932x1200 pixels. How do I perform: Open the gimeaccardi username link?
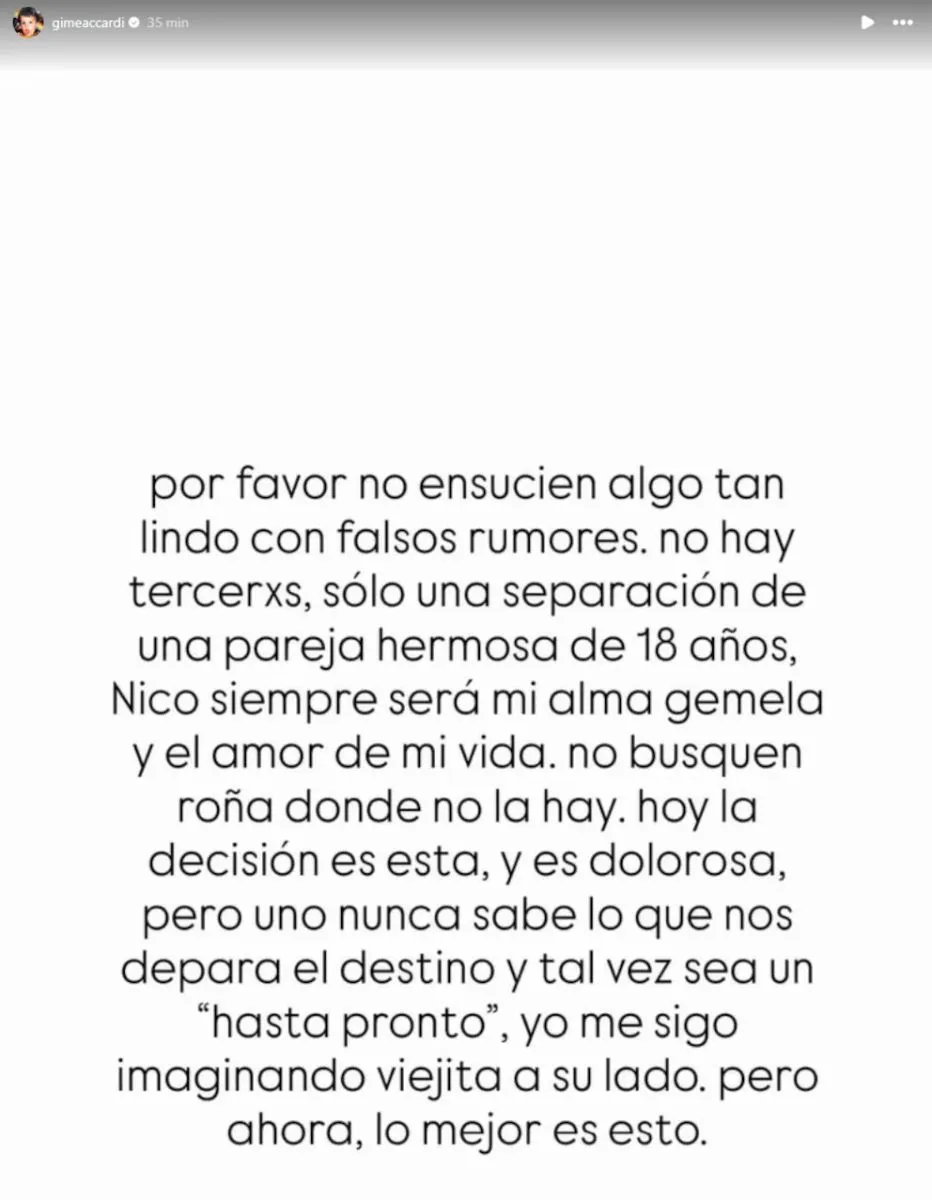point(89,23)
